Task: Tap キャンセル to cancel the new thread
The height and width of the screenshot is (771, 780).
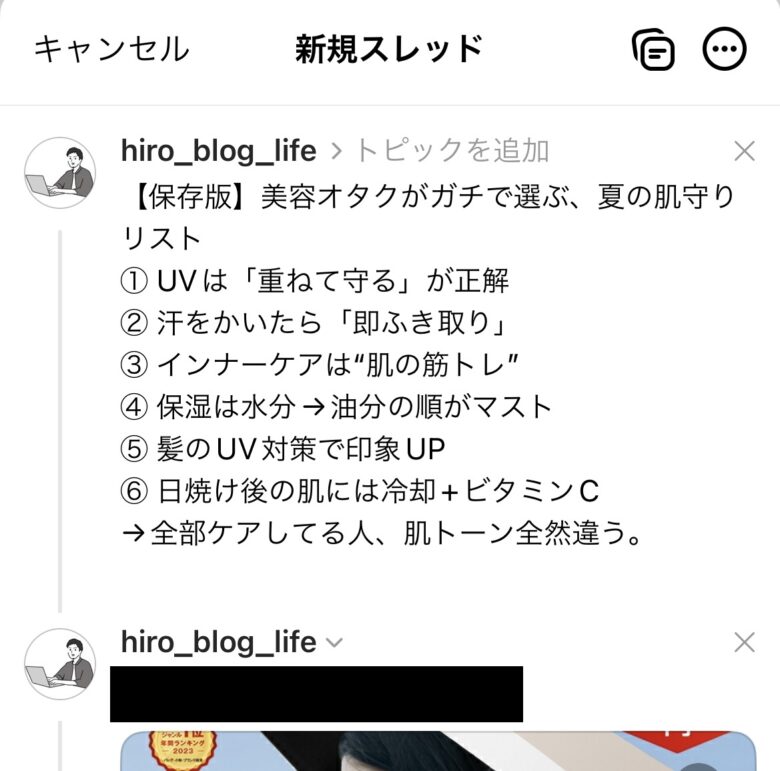Action: coord(111,49)
